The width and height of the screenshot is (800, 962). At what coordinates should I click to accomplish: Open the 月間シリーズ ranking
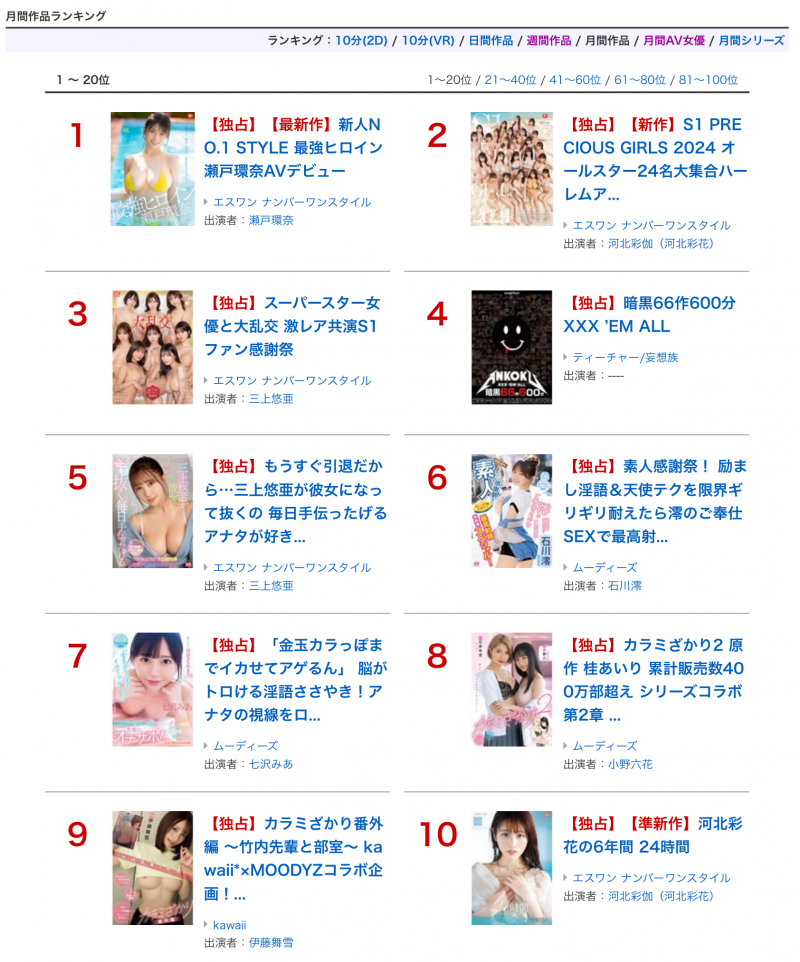click(751, 40)
